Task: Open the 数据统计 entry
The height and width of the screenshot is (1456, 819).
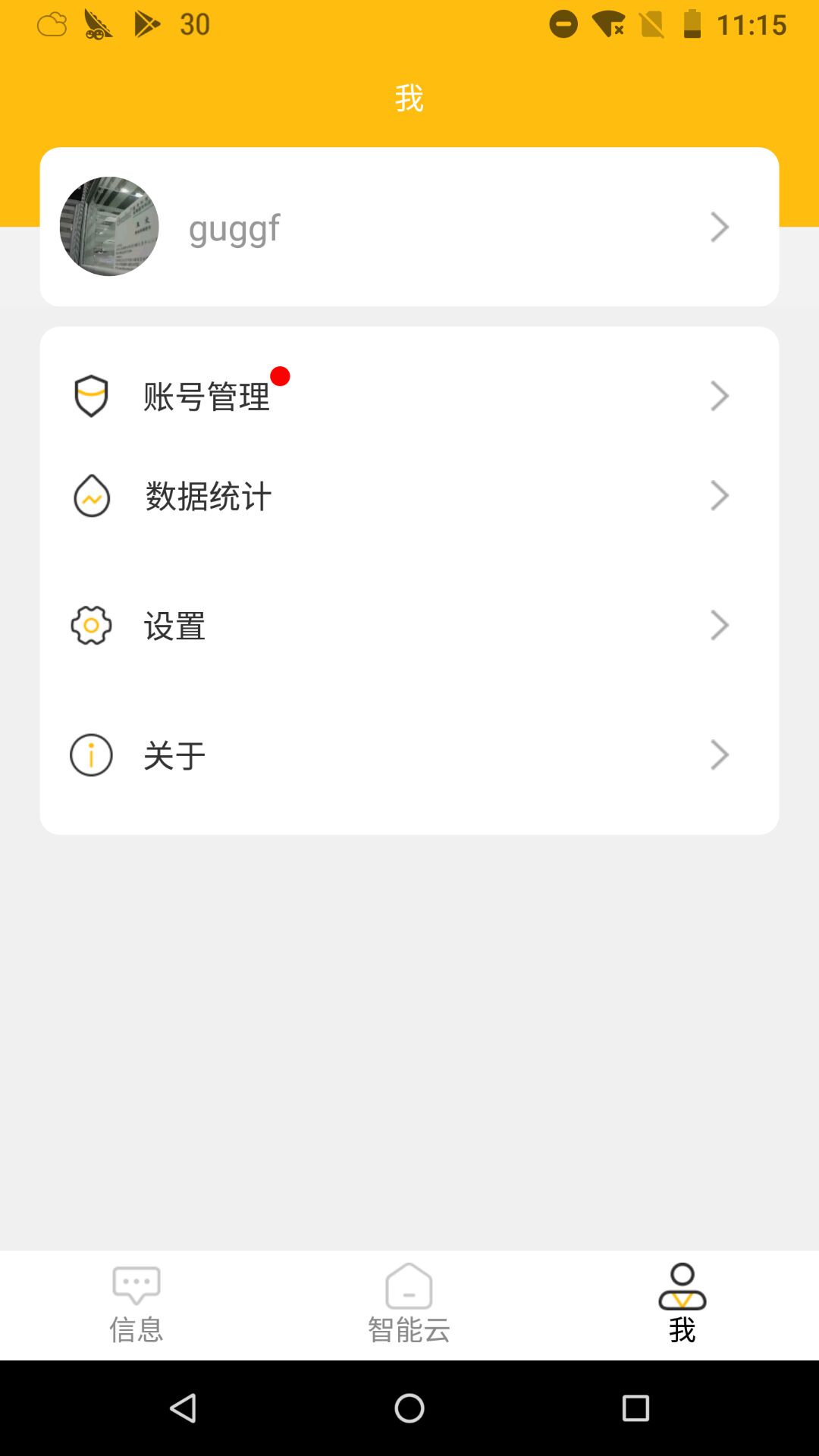Action: coord(208,495)
